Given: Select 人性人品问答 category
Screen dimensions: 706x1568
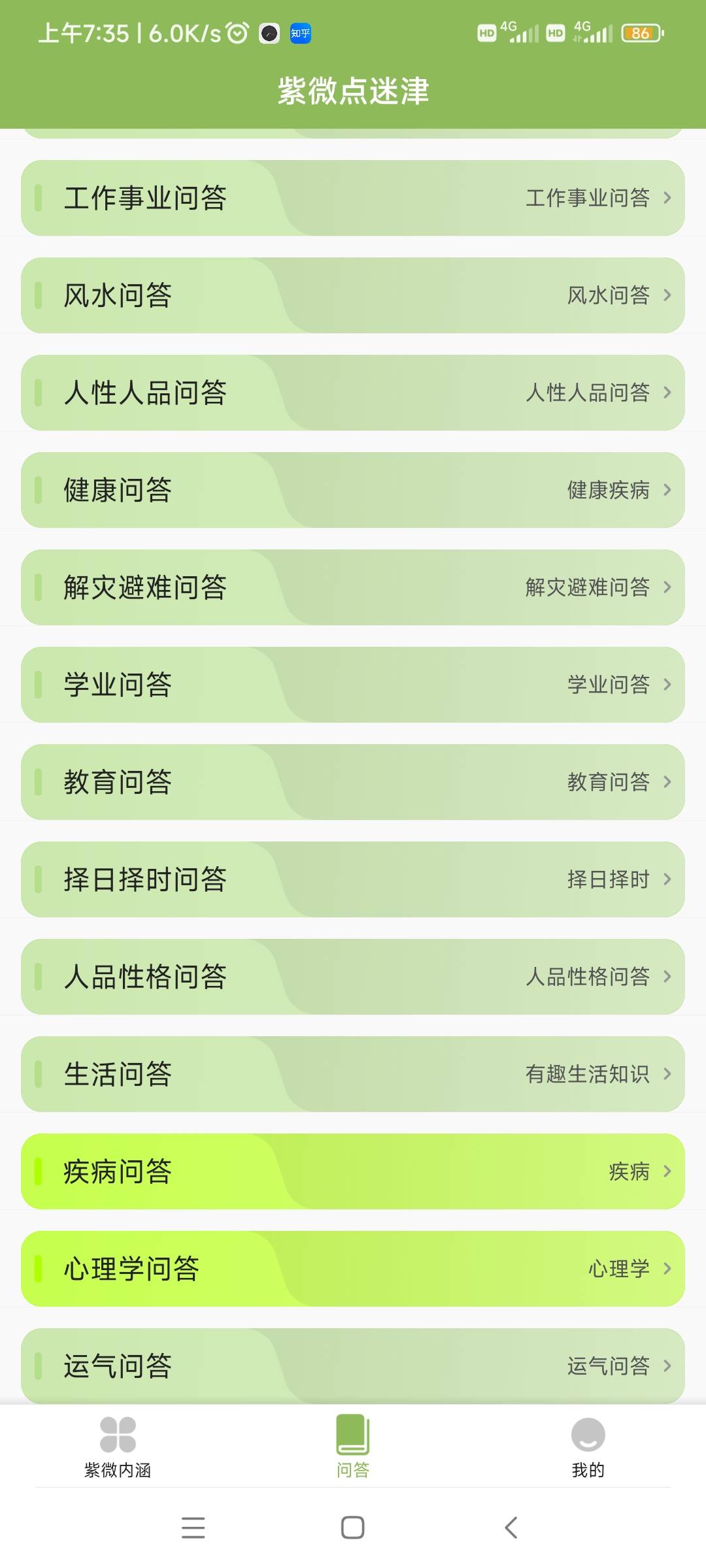Looking at the screenshot, I should point(353,393).
